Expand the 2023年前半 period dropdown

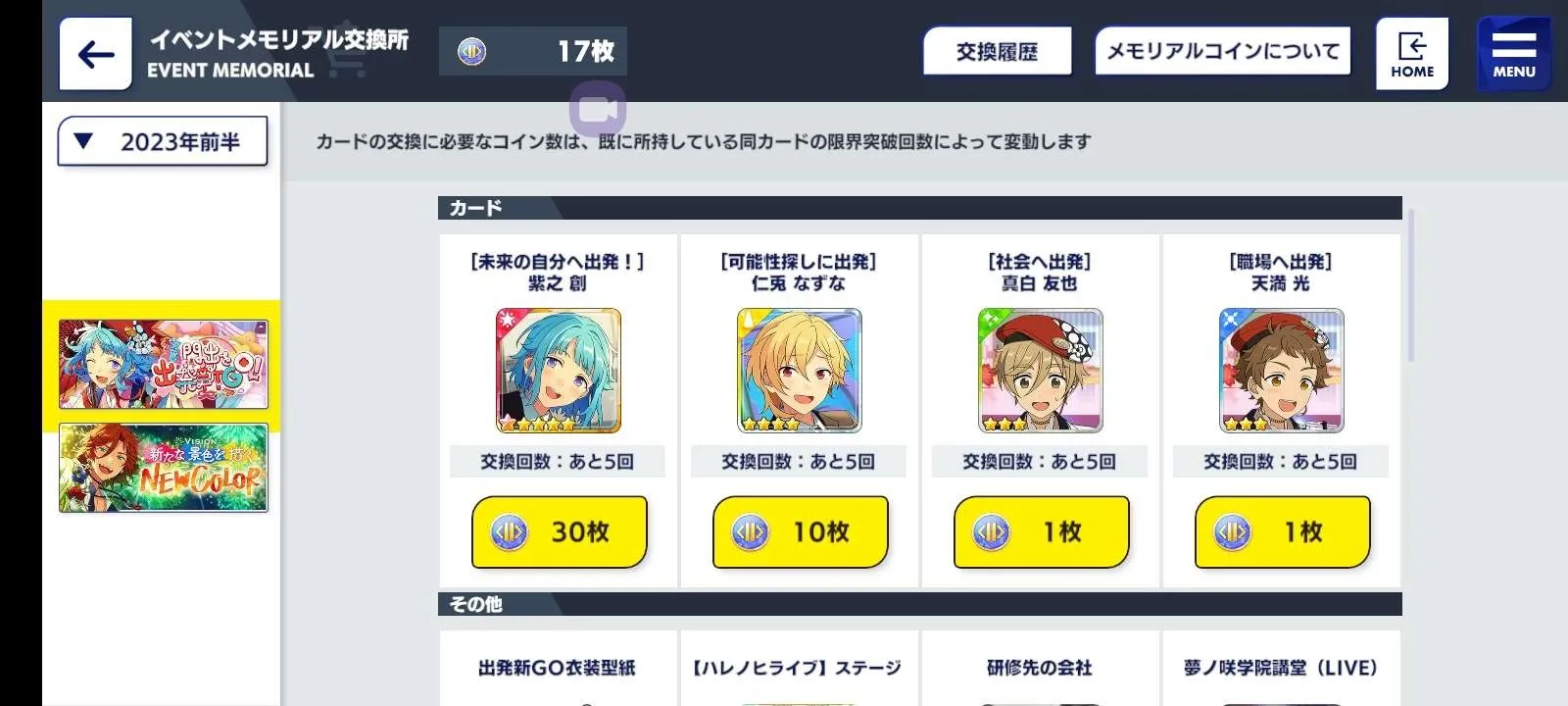163,142
